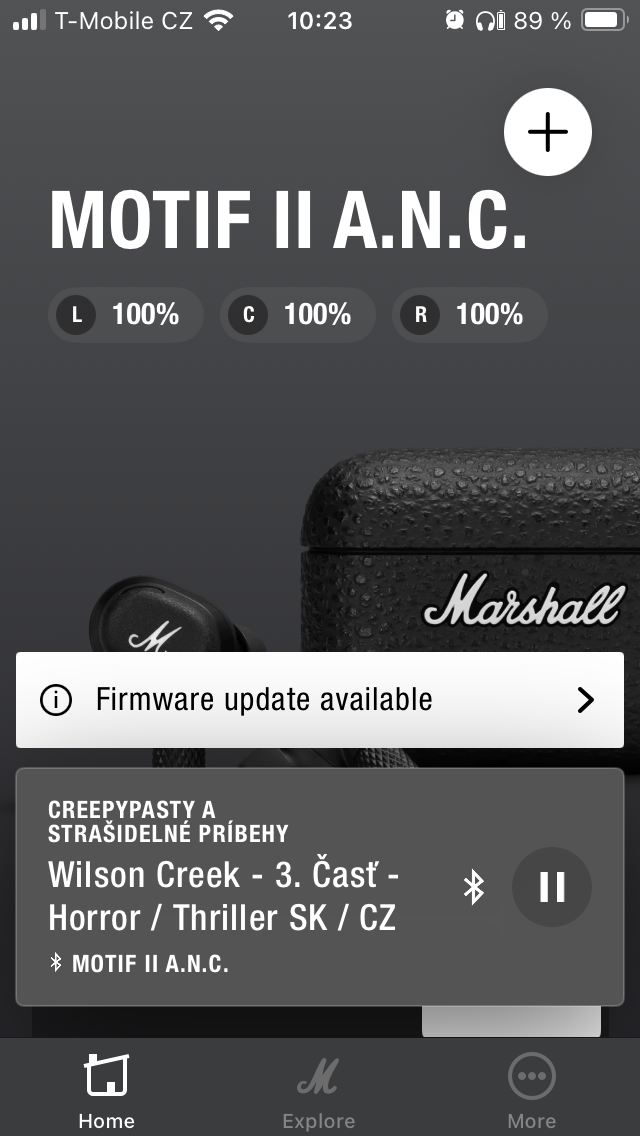Screen dimensions: 640x1136
Task: Pause the Wilson Creek playback
Action: (551, 887)
